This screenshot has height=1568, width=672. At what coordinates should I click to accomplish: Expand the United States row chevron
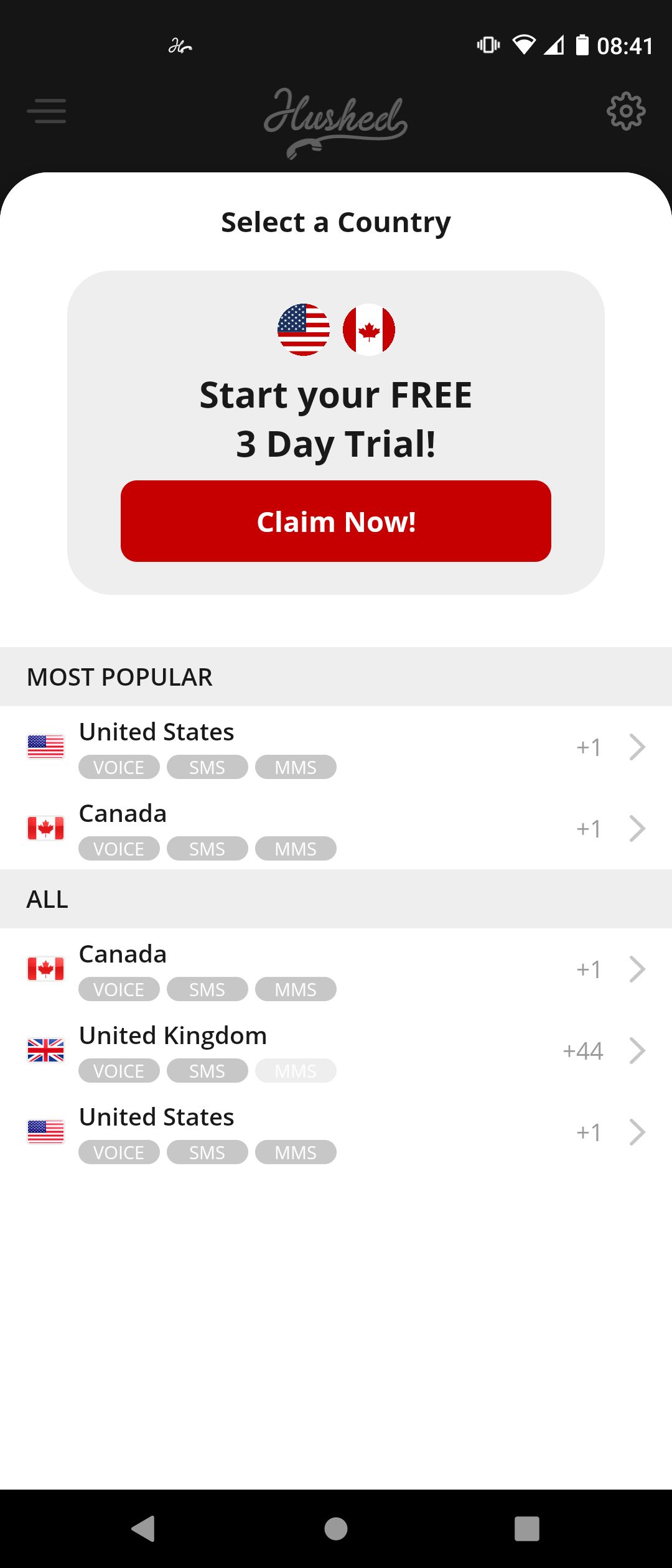[638, 747]
